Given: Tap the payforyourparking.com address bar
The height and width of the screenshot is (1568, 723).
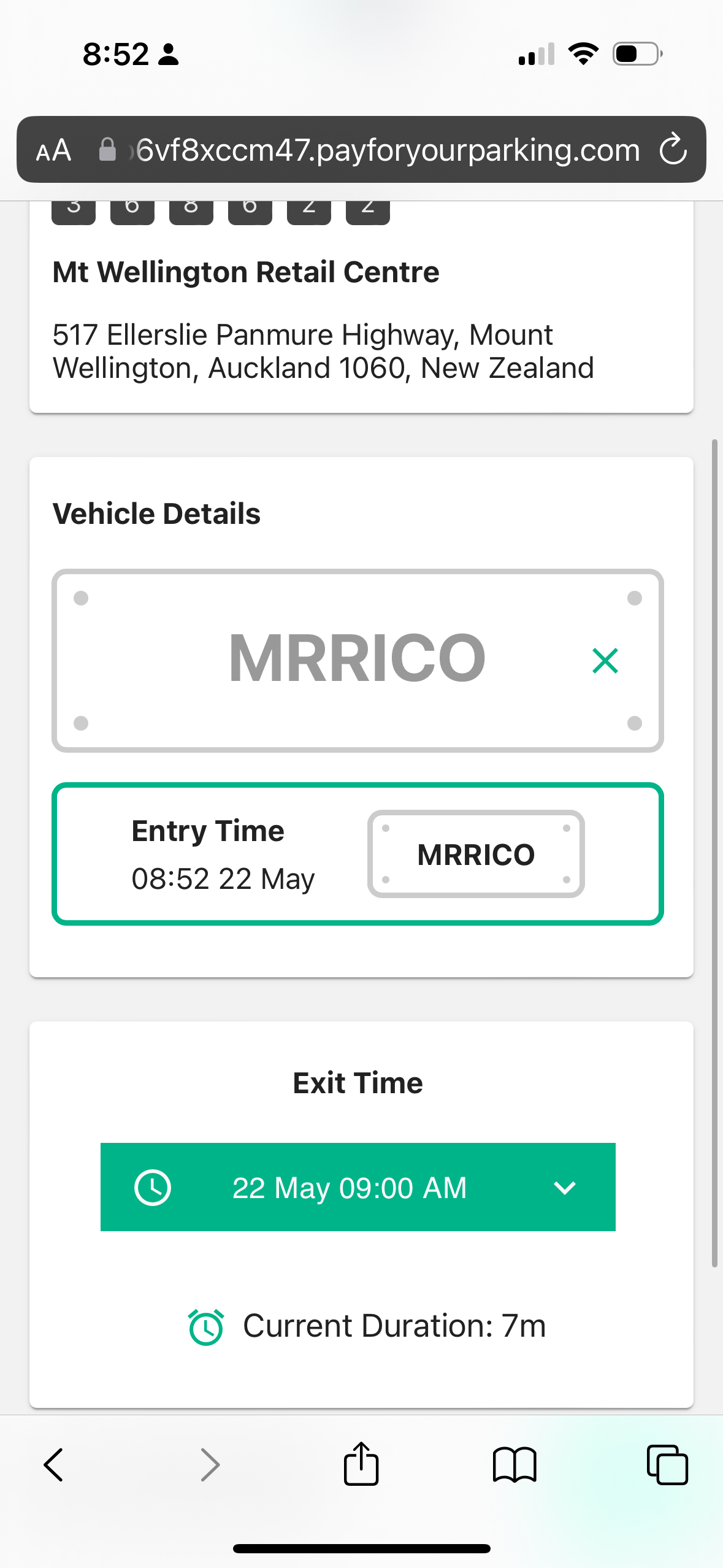Looking at the screenshot, I should click(386, 150).
